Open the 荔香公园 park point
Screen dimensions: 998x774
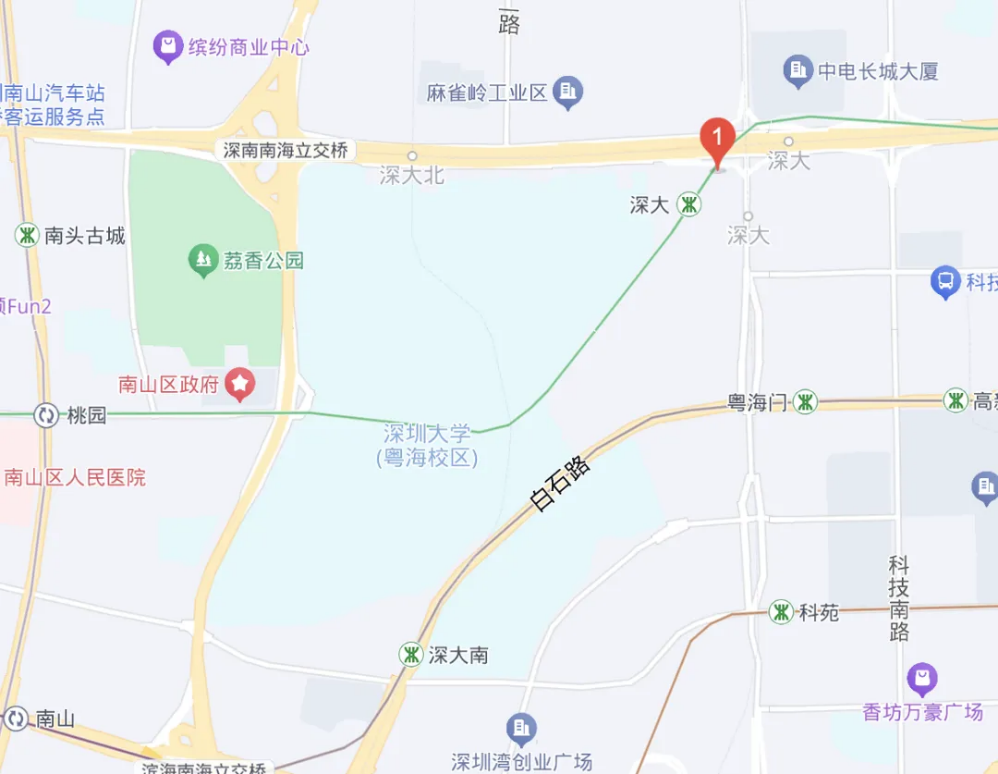203,261
